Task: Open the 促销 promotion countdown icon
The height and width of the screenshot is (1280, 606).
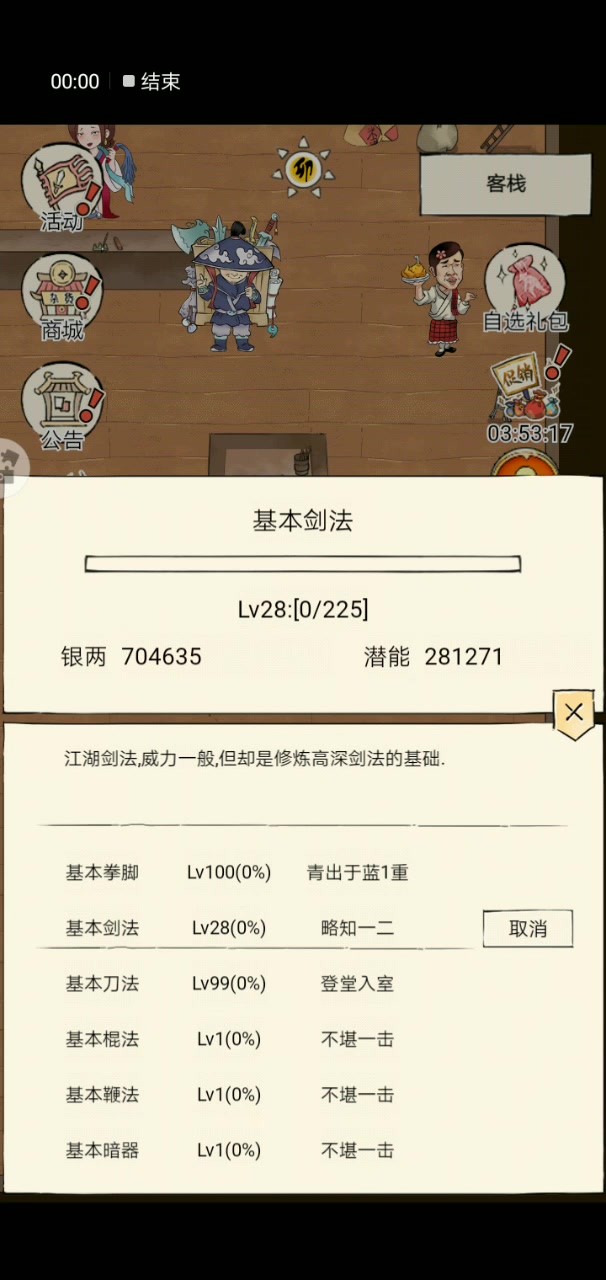Action: click(529, 397)
